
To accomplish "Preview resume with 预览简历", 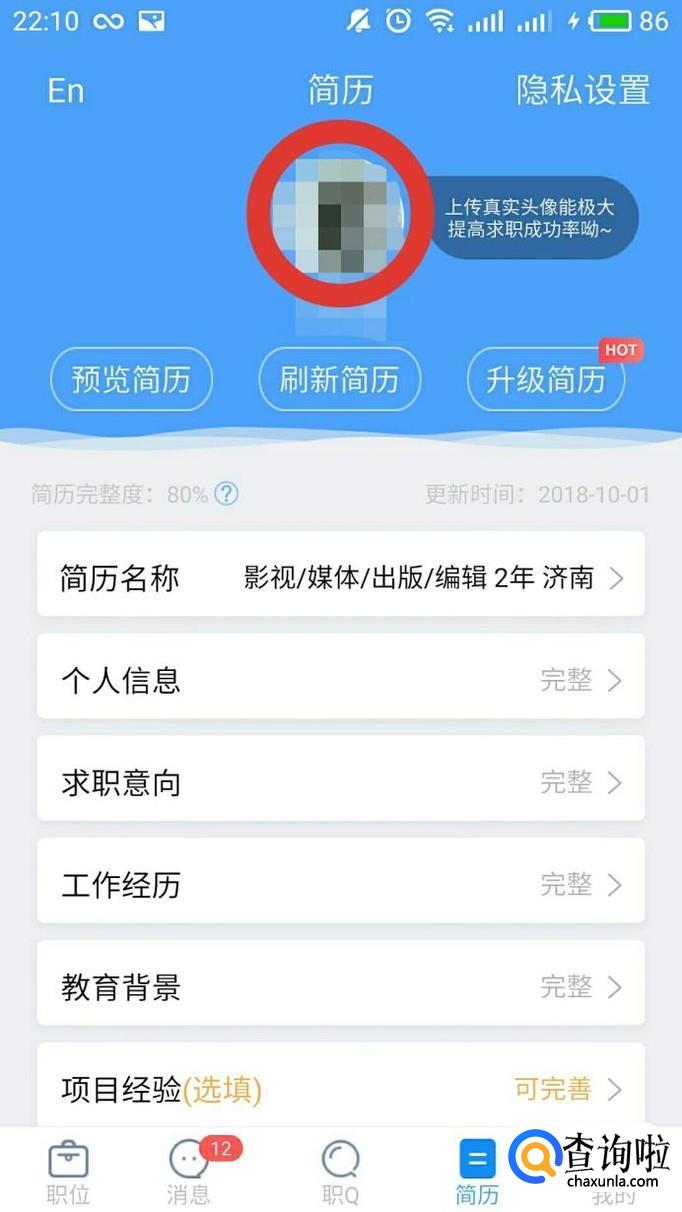I will pyautogui.click(x=131, y=379).
